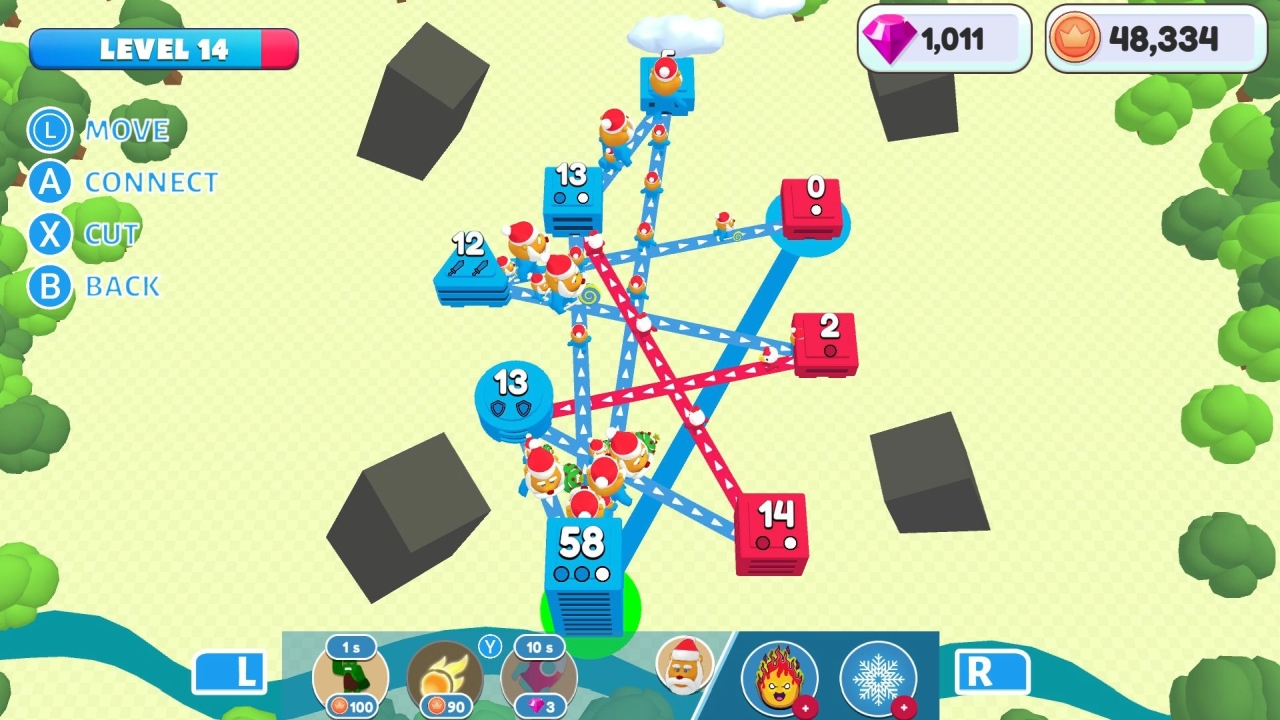Tap the R shoulder button

point(992,672)
